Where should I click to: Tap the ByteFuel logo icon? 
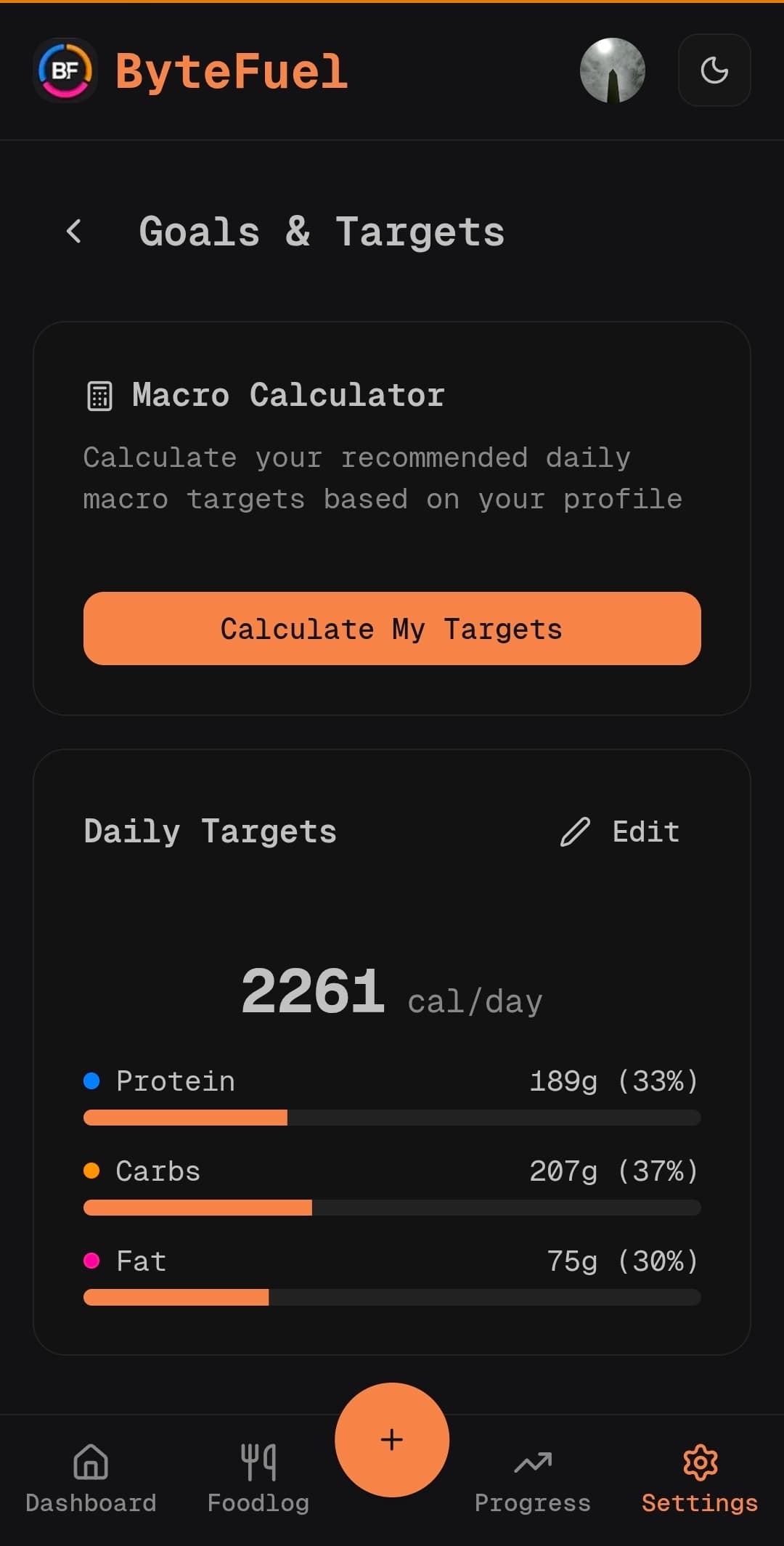click(65, 70)
